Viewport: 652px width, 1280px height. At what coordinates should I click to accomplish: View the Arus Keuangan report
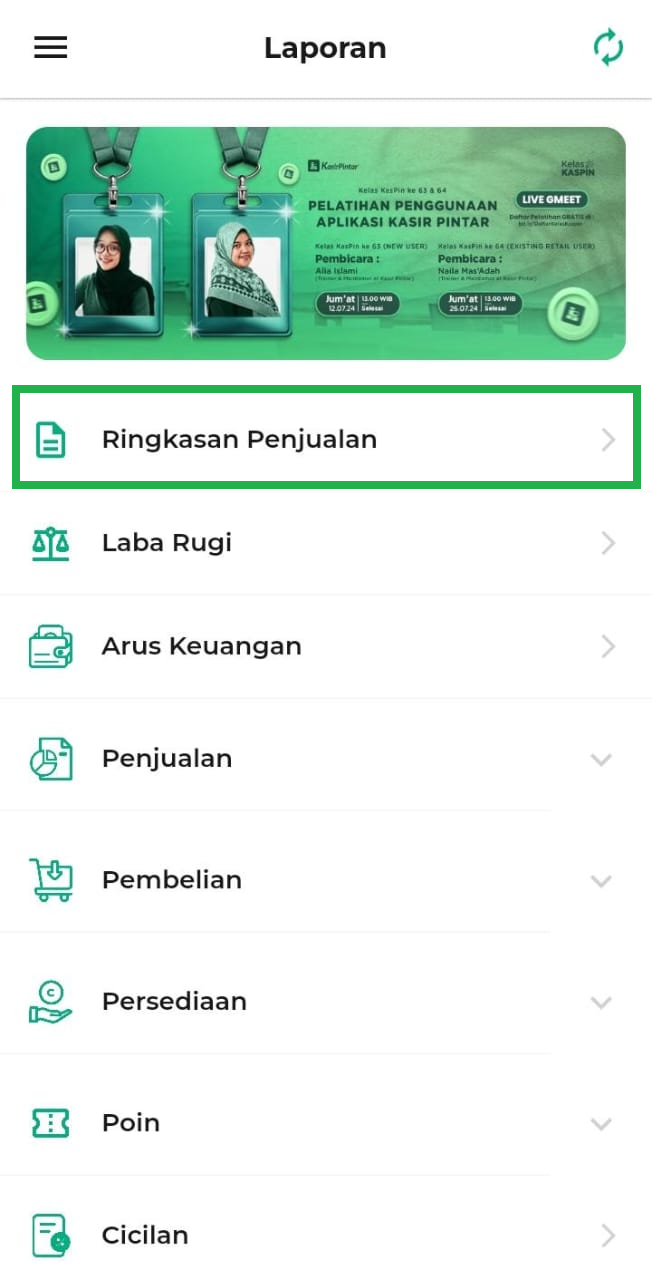coord(326,647)
